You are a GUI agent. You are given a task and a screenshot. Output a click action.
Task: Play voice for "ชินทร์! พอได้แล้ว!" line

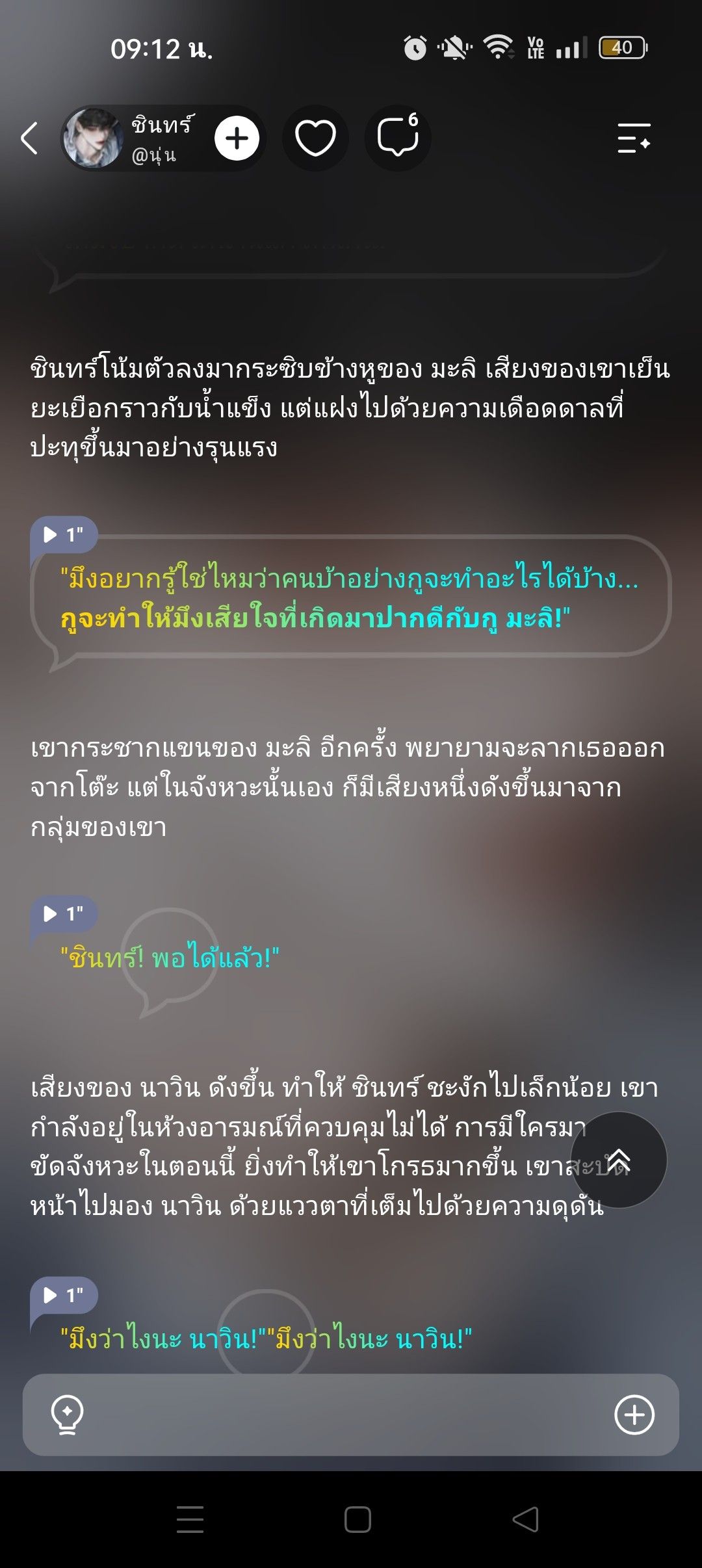click(64, 914)
